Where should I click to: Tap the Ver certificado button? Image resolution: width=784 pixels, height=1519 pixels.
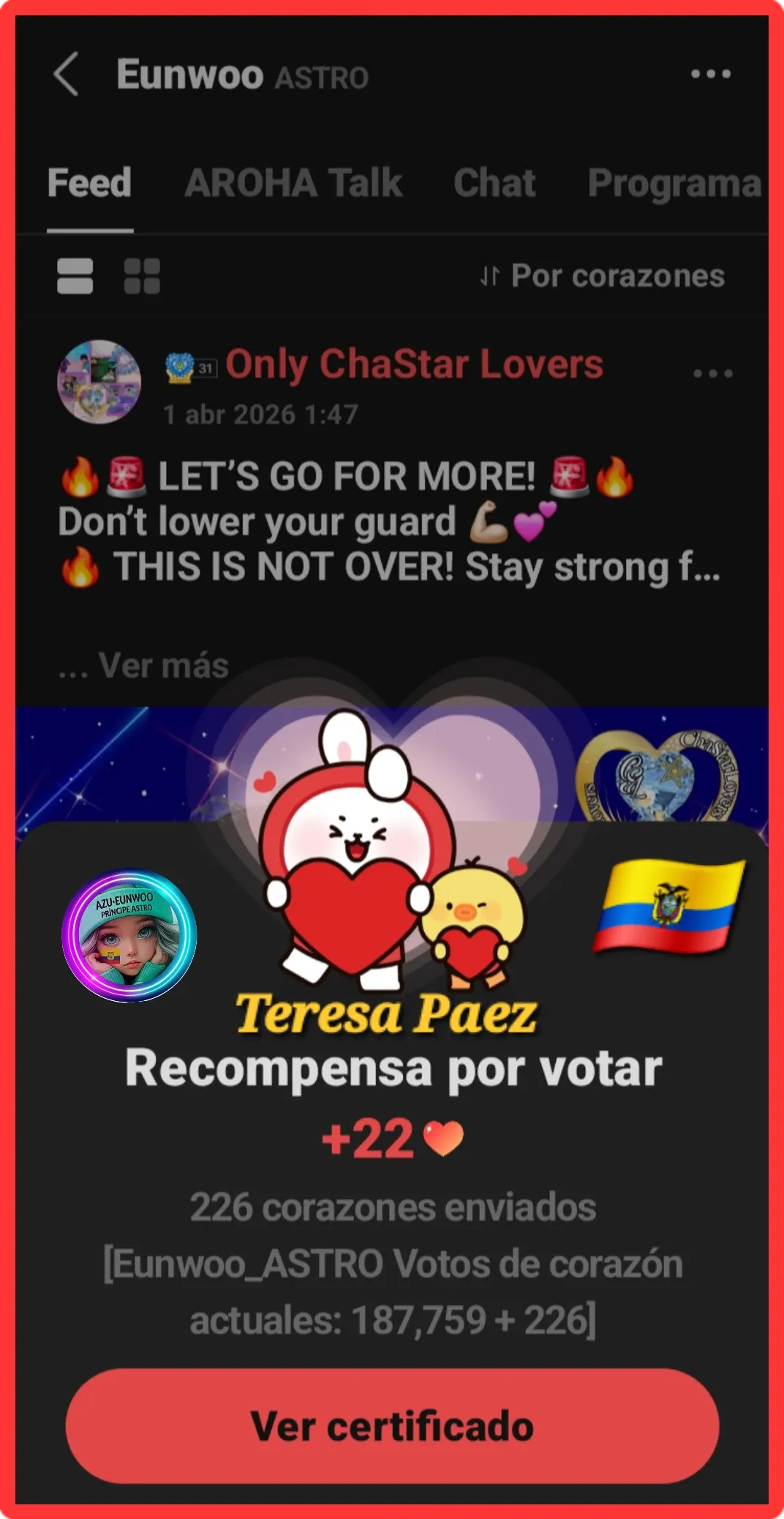coord(392,1426)
